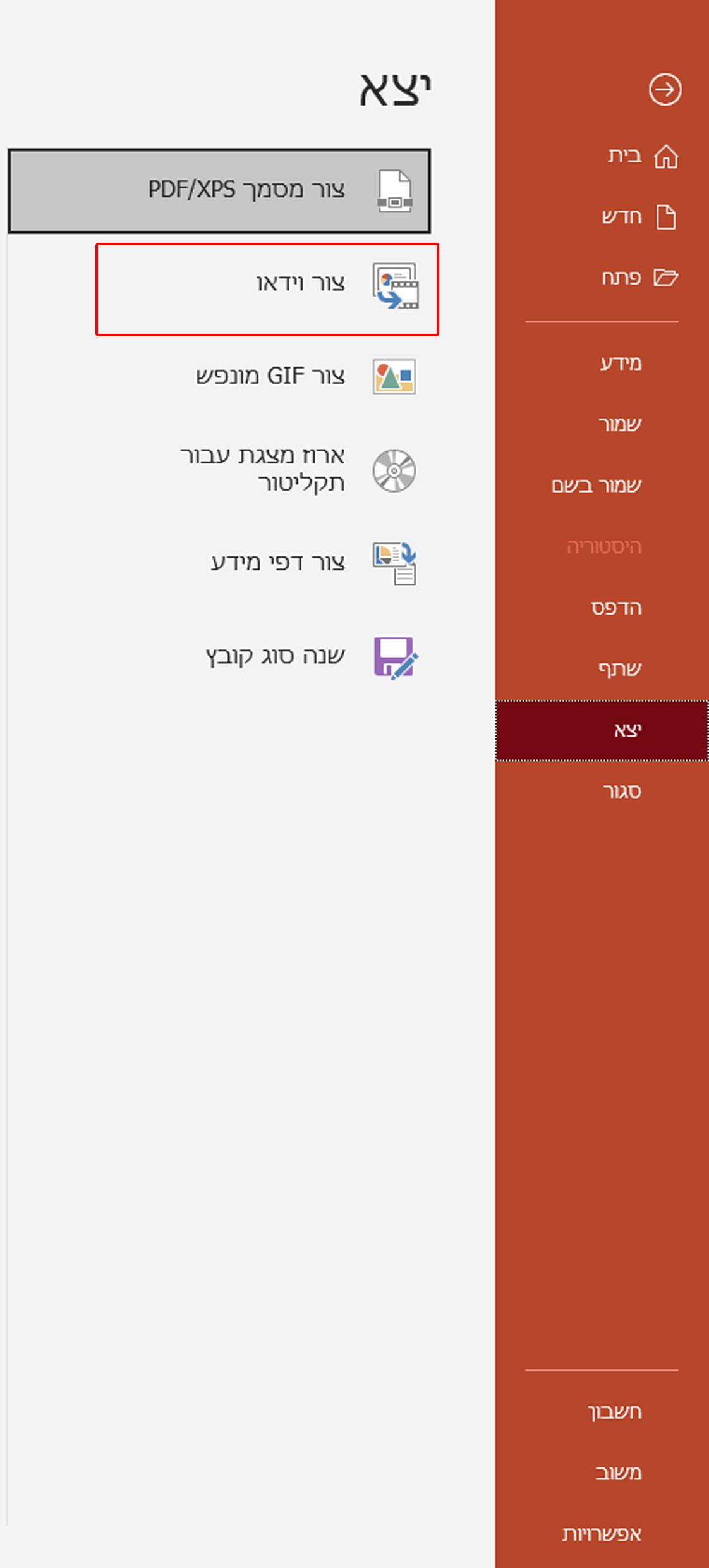The width and height of the screenshot is (709, 1568).
Task: Select the Create PDF/XPS document icon
Action: coord(394,188)
